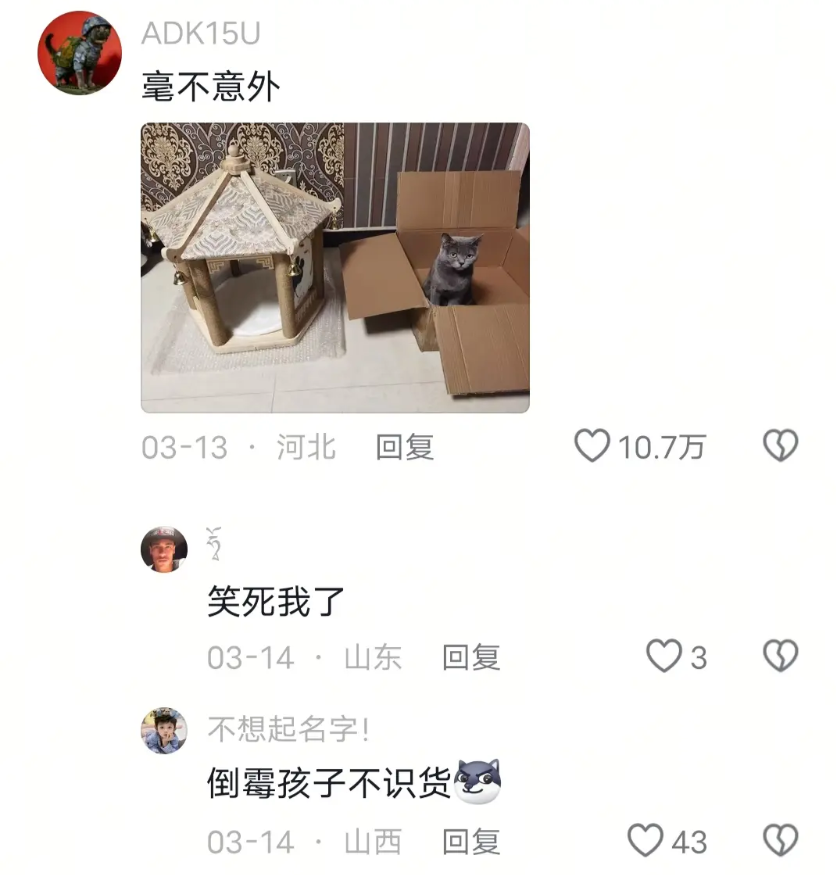This screenshot has height=875, width=836.
Task: Reply to the 倒霉孩子不识货 comment
Action: [x=471, y=842]
